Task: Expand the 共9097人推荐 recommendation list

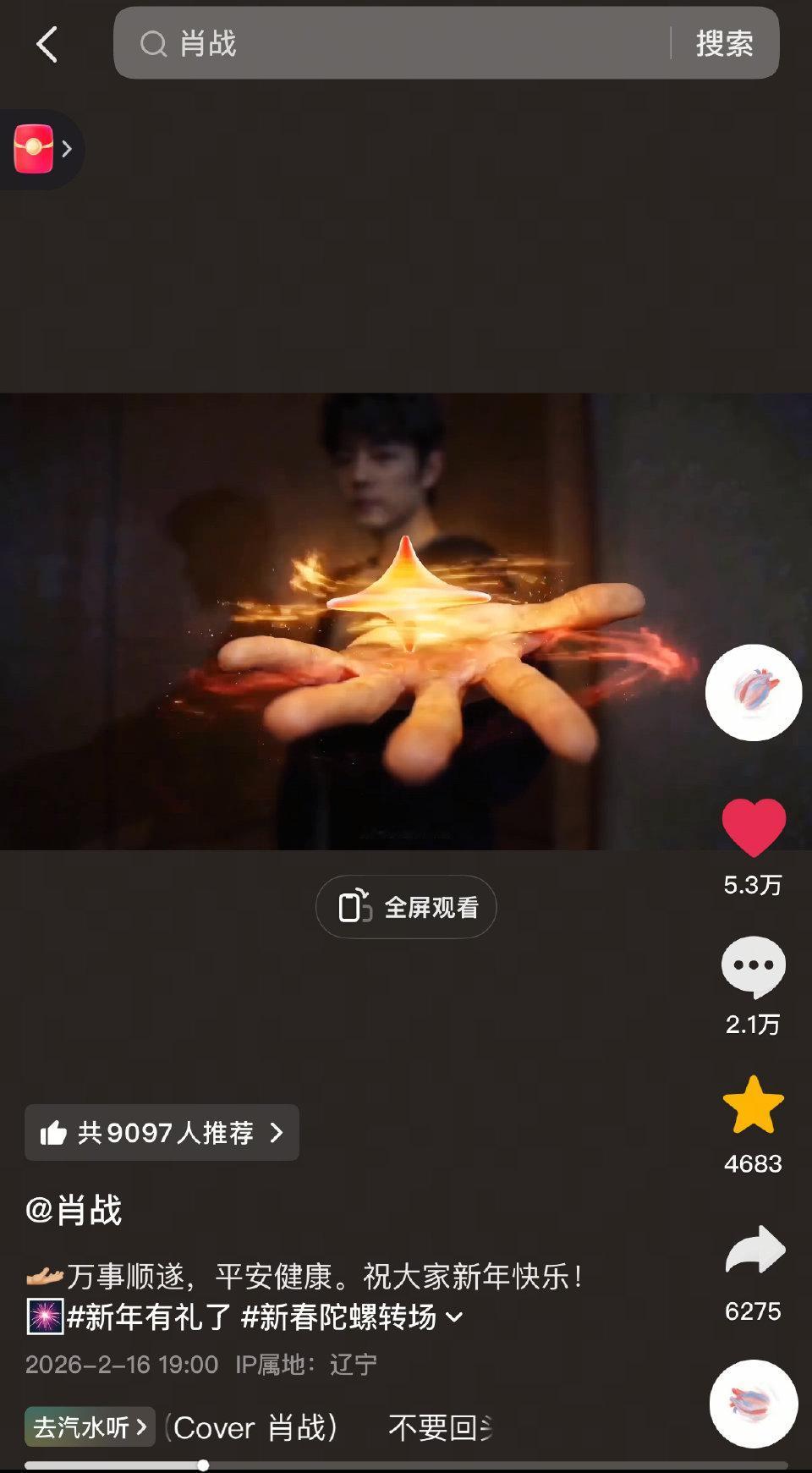Action: coord(162,1133)
